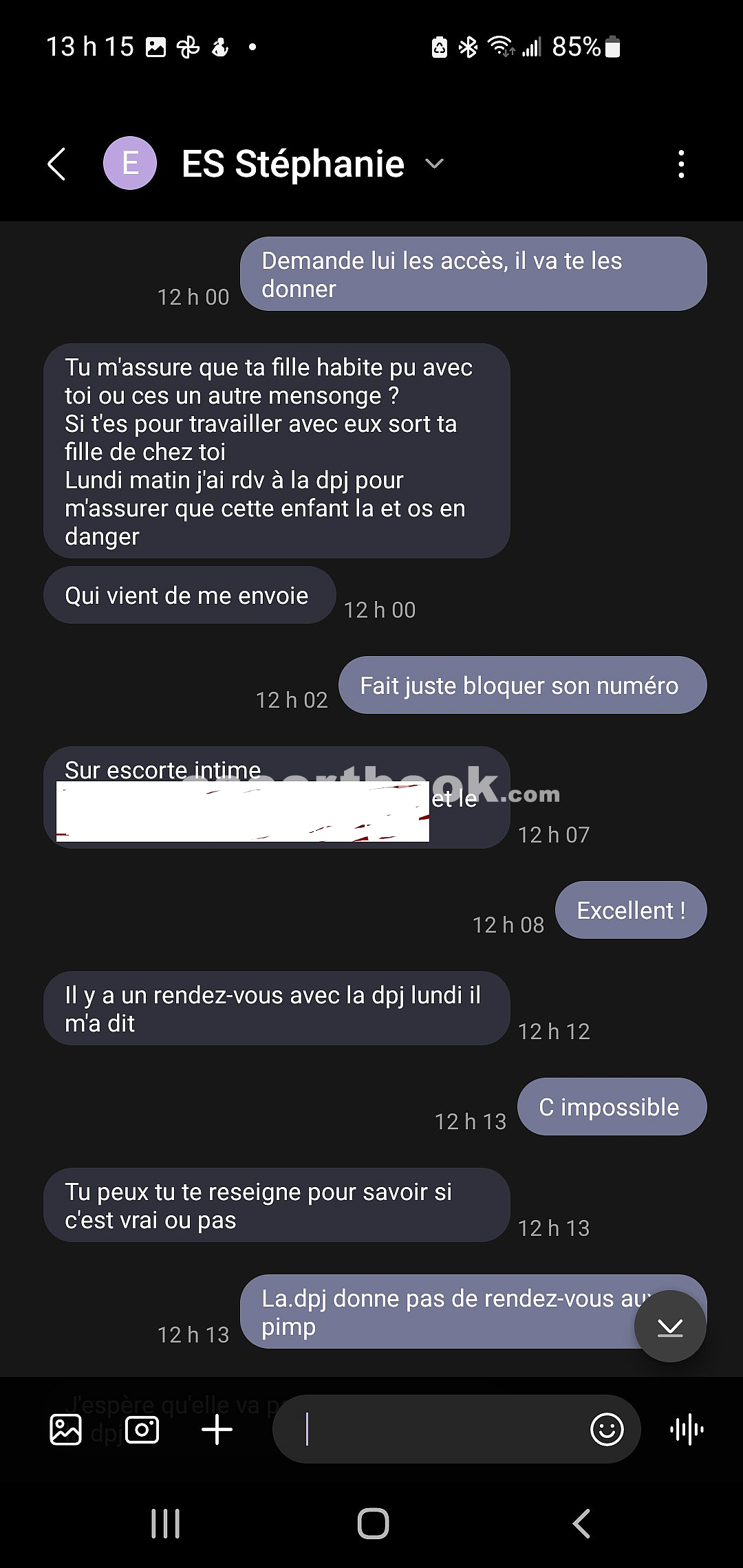Open ES Stéphanie contact avatar
The height and width of the screenshot is (1568, 743).
[x=130, y=164]
